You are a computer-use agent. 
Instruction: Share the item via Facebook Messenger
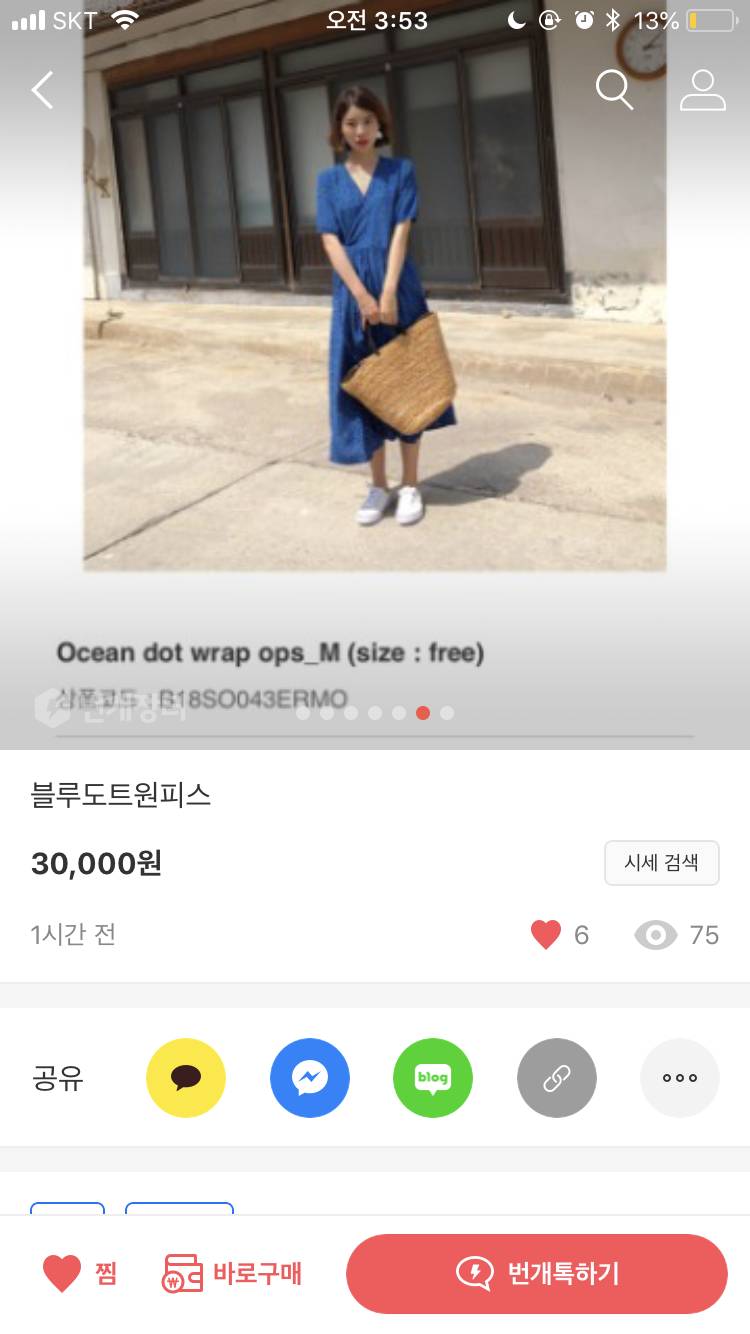pyautogui.click(x=310, y=1078)
